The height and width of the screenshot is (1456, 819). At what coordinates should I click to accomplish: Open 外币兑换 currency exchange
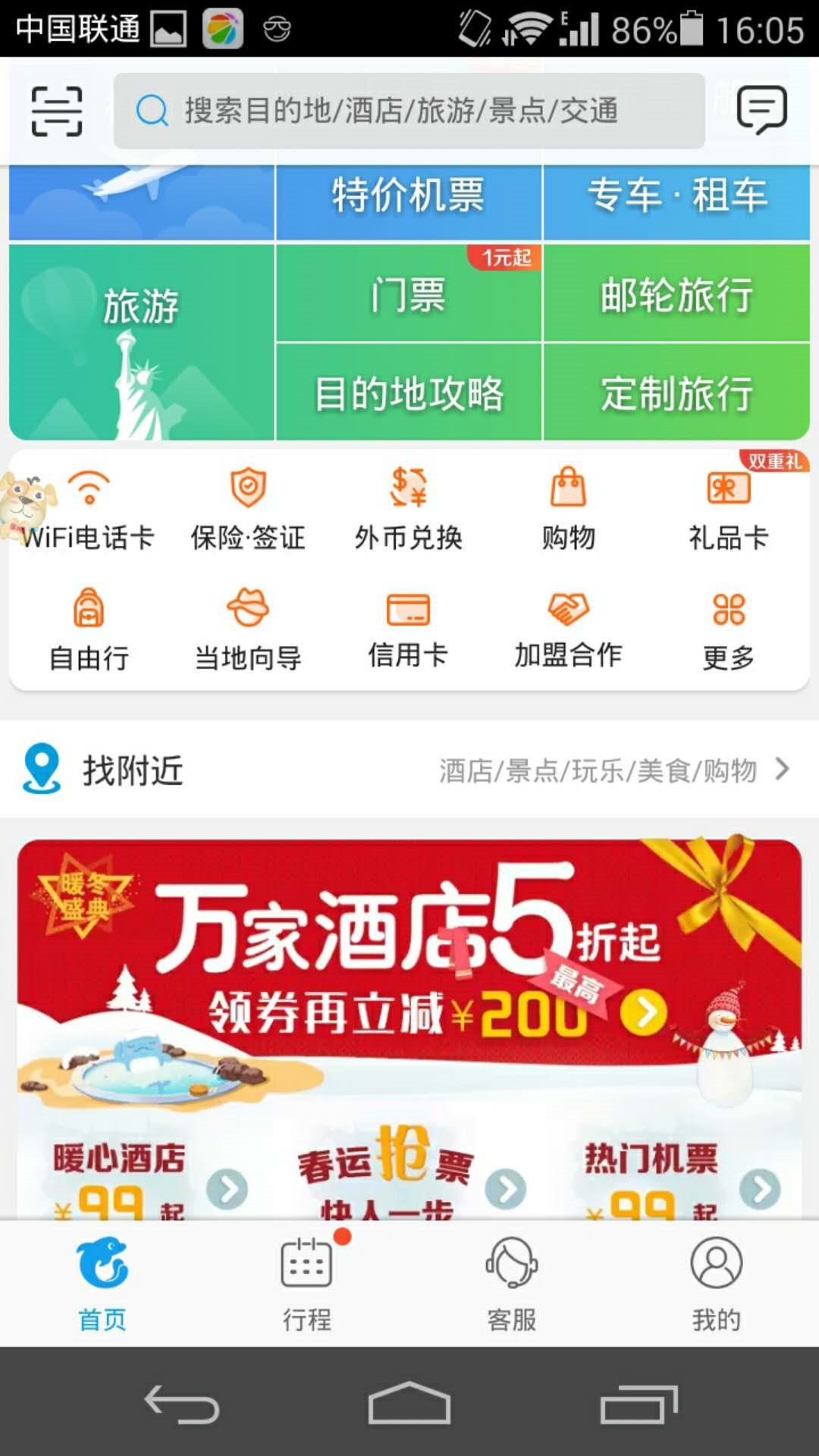click(x=408, y=510)
